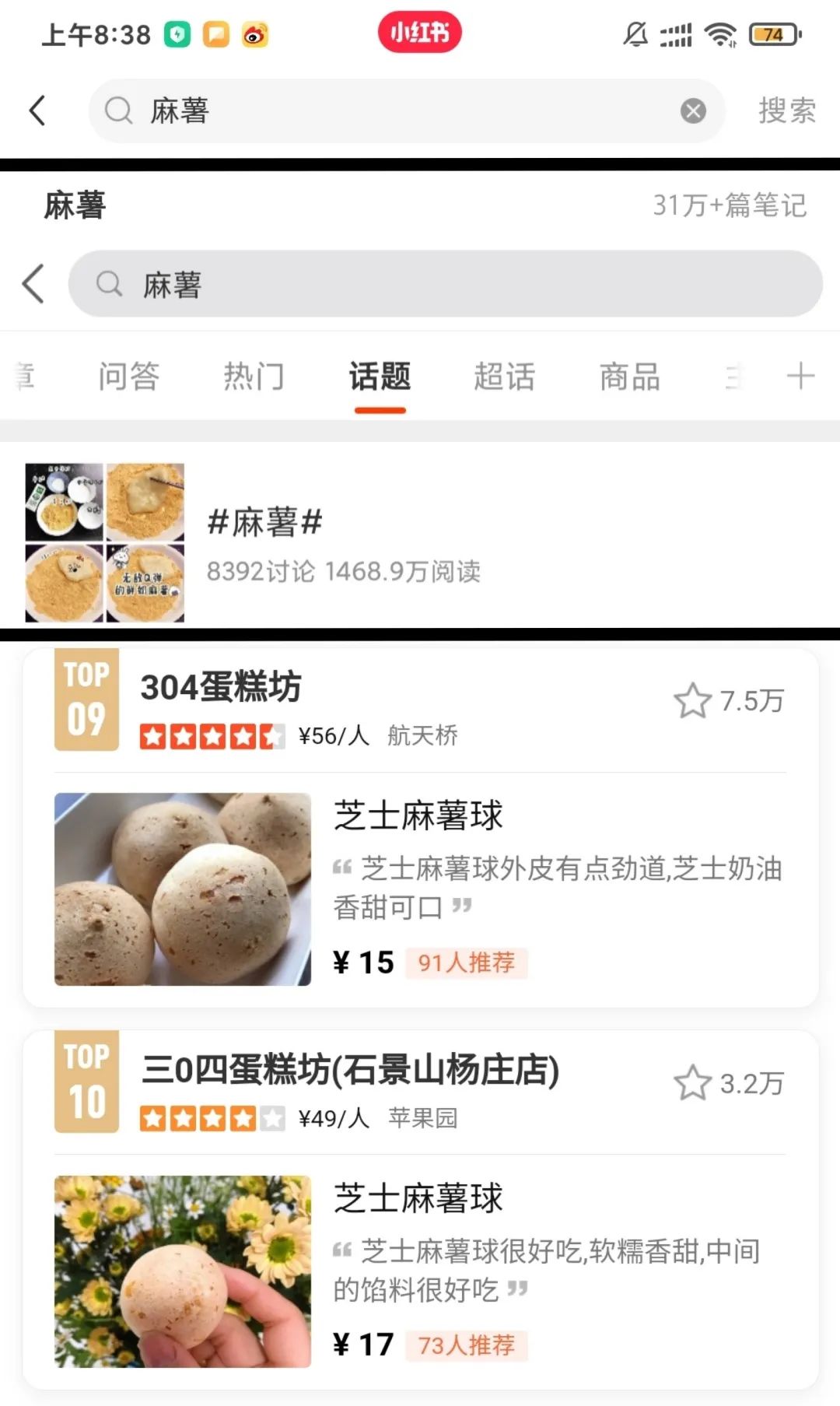The width and height of the screenshot is (840, 1406).
Task: Open the Weibo eye icon in the status bar
Action: (x=257, y=34)
